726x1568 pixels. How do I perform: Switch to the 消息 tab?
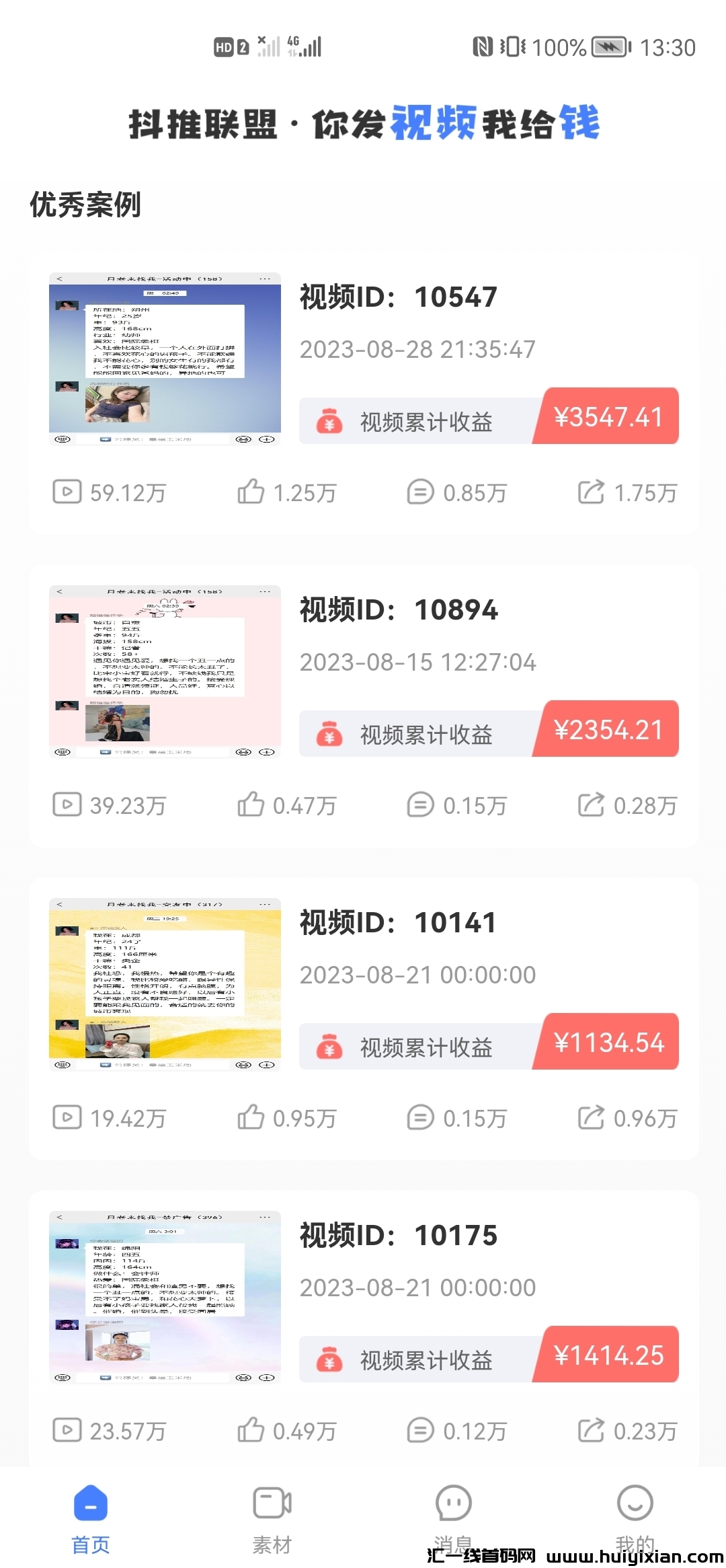(x=454, y=1519)
